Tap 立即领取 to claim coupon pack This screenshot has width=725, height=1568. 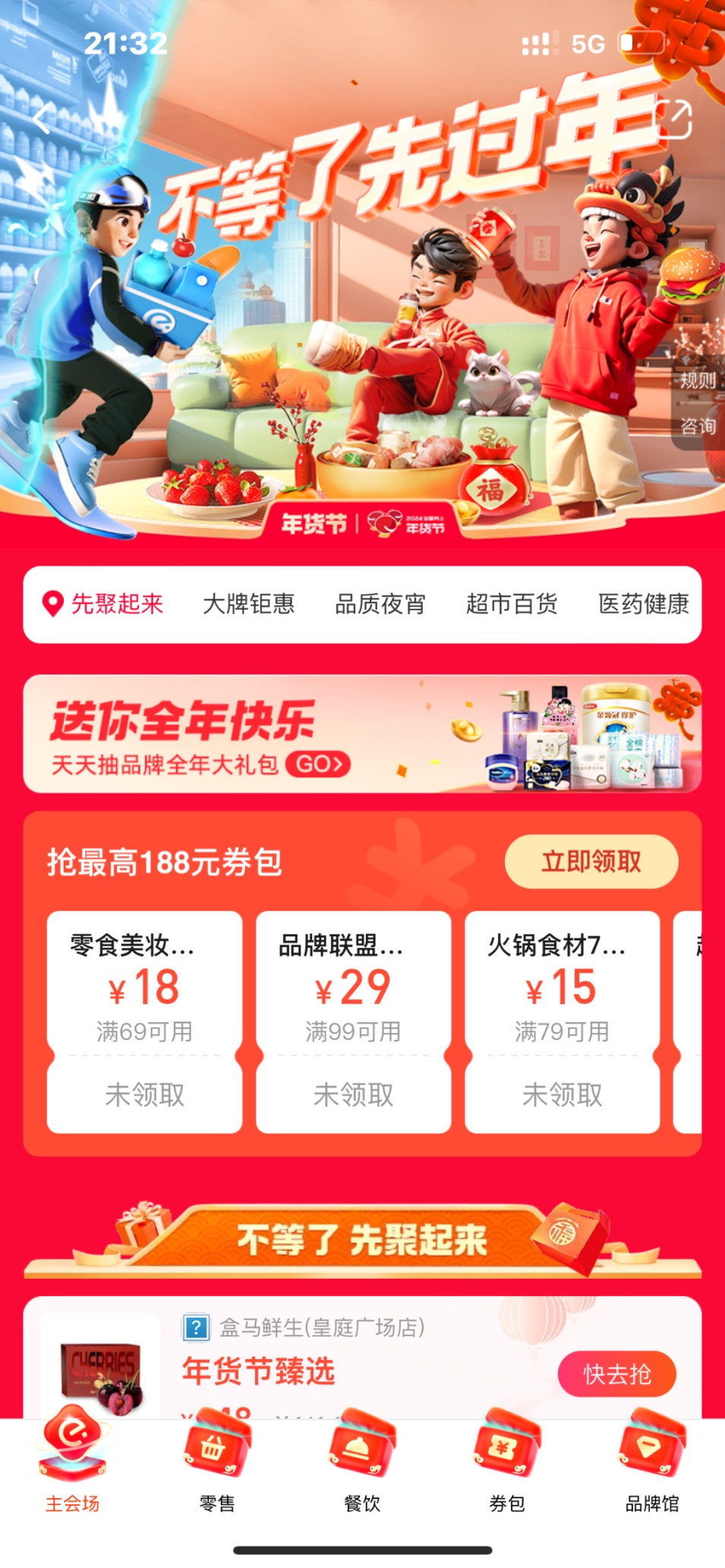591,861
